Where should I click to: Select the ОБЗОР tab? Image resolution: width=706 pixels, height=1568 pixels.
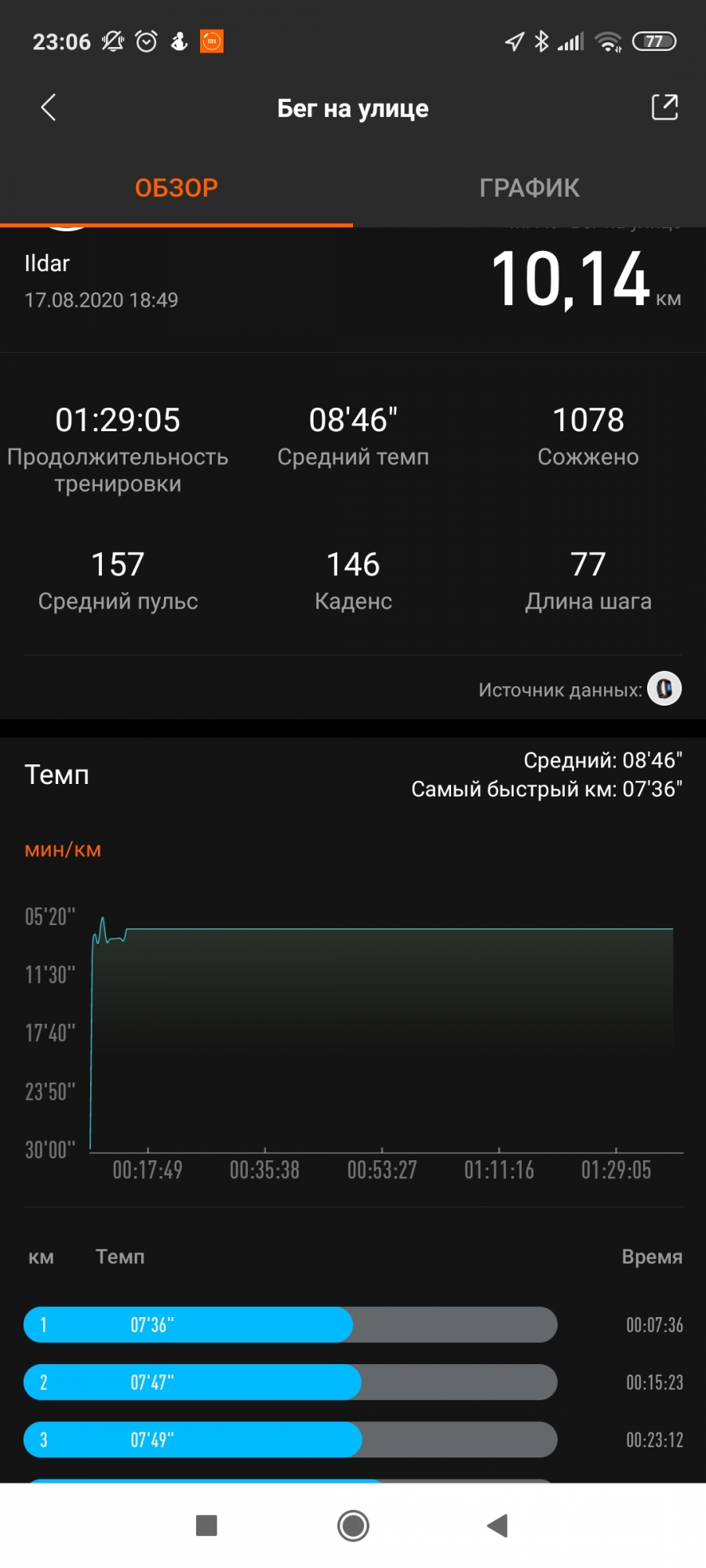pyautogui.click(x=176, y=188)
